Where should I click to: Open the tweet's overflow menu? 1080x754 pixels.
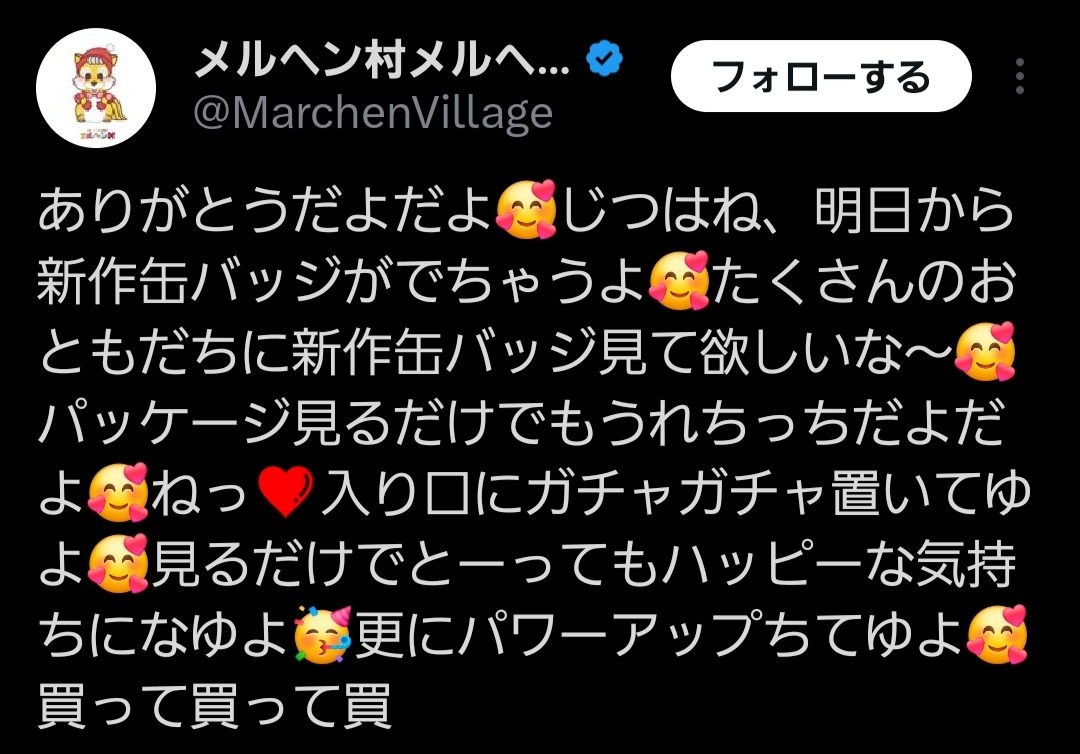click(x=1020, y=76)
